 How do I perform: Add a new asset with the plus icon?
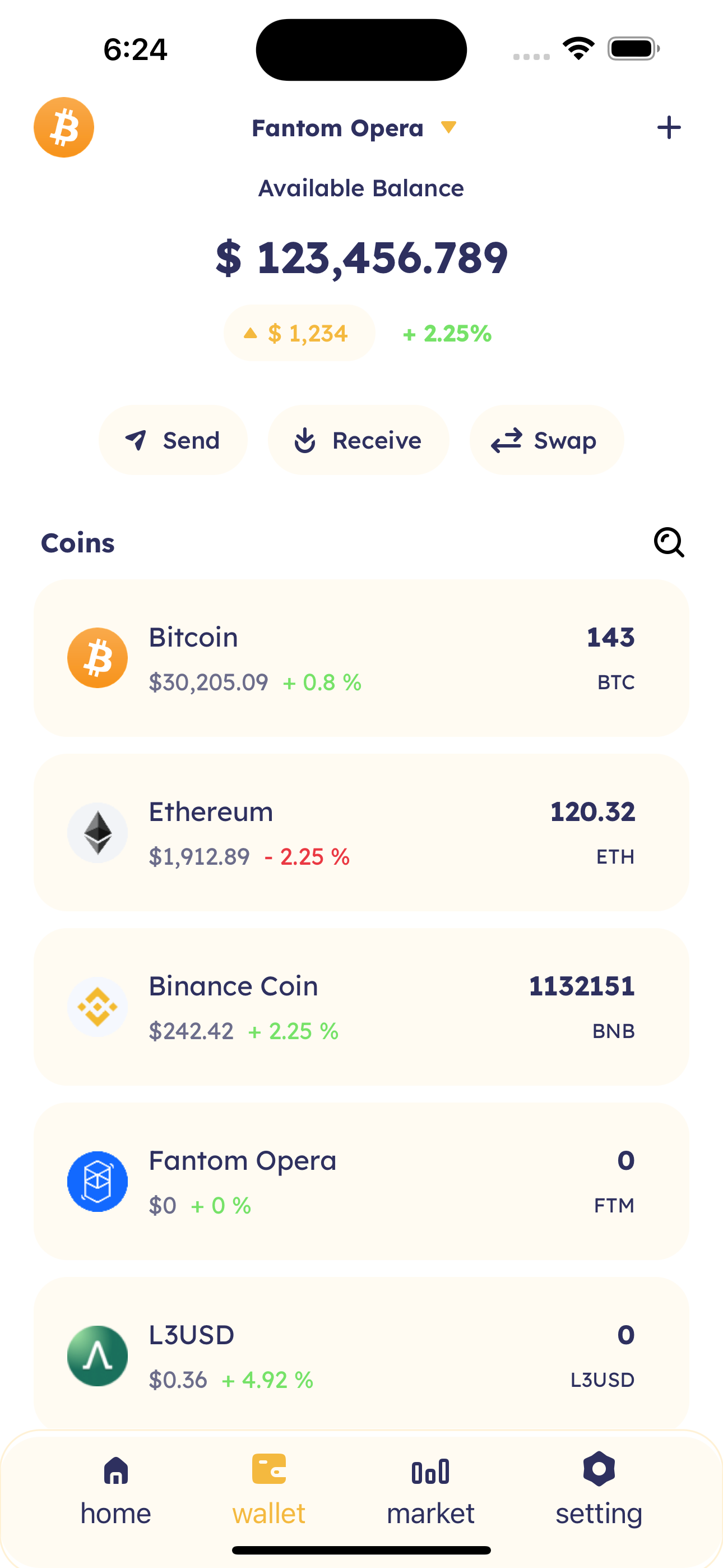669,127
